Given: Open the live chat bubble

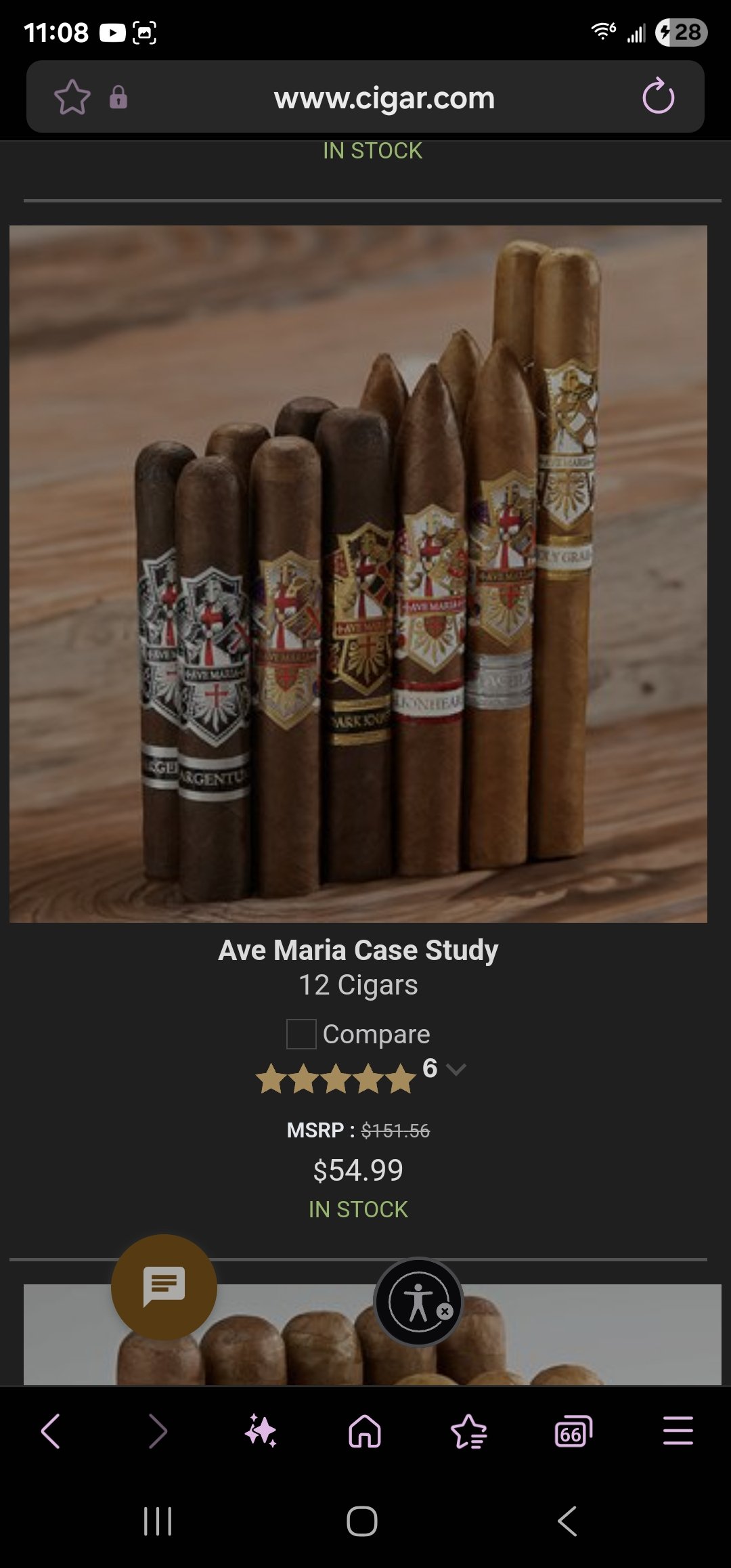Looking at the screenshot, I should point(164,1287).
